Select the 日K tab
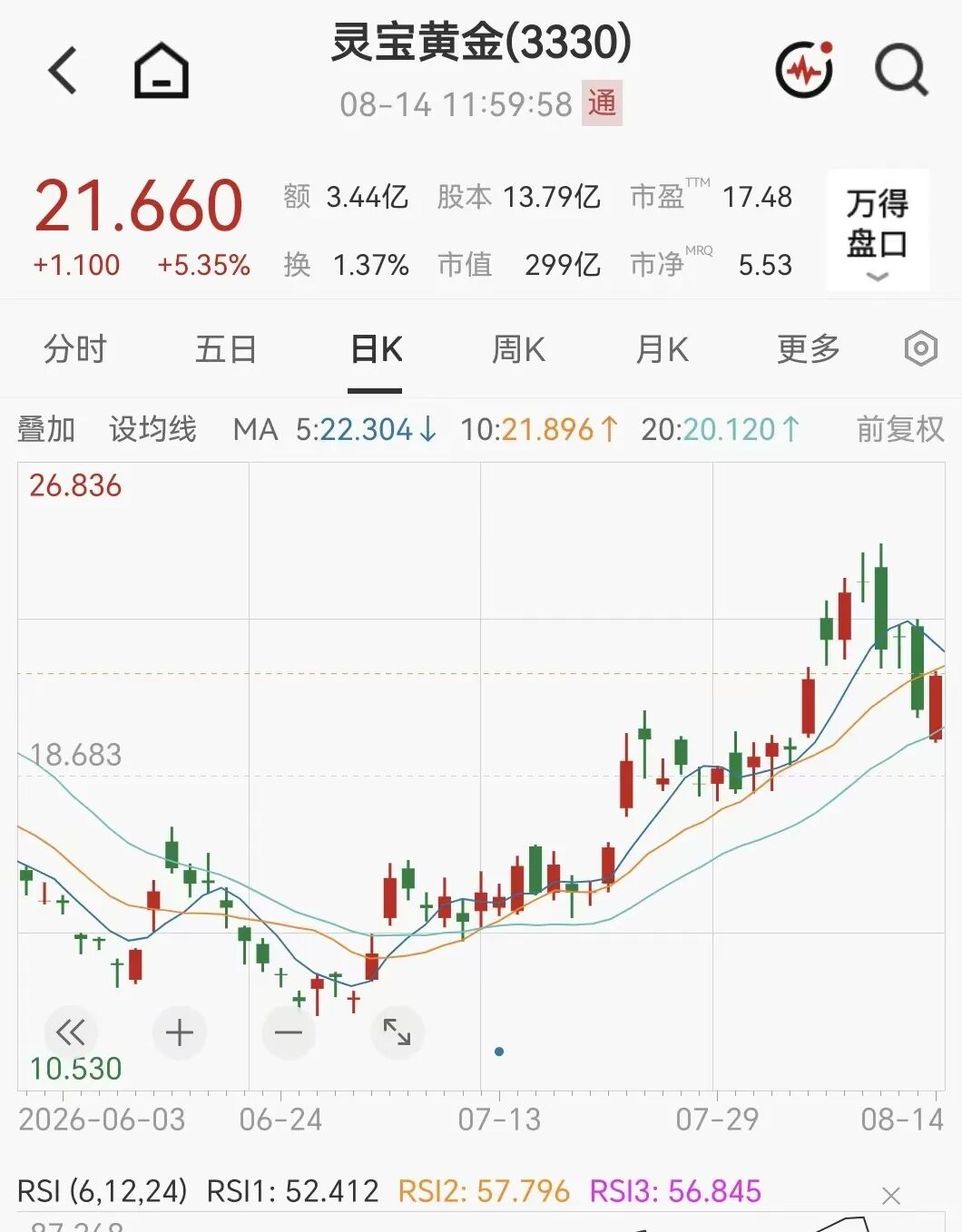 point(376,349)
